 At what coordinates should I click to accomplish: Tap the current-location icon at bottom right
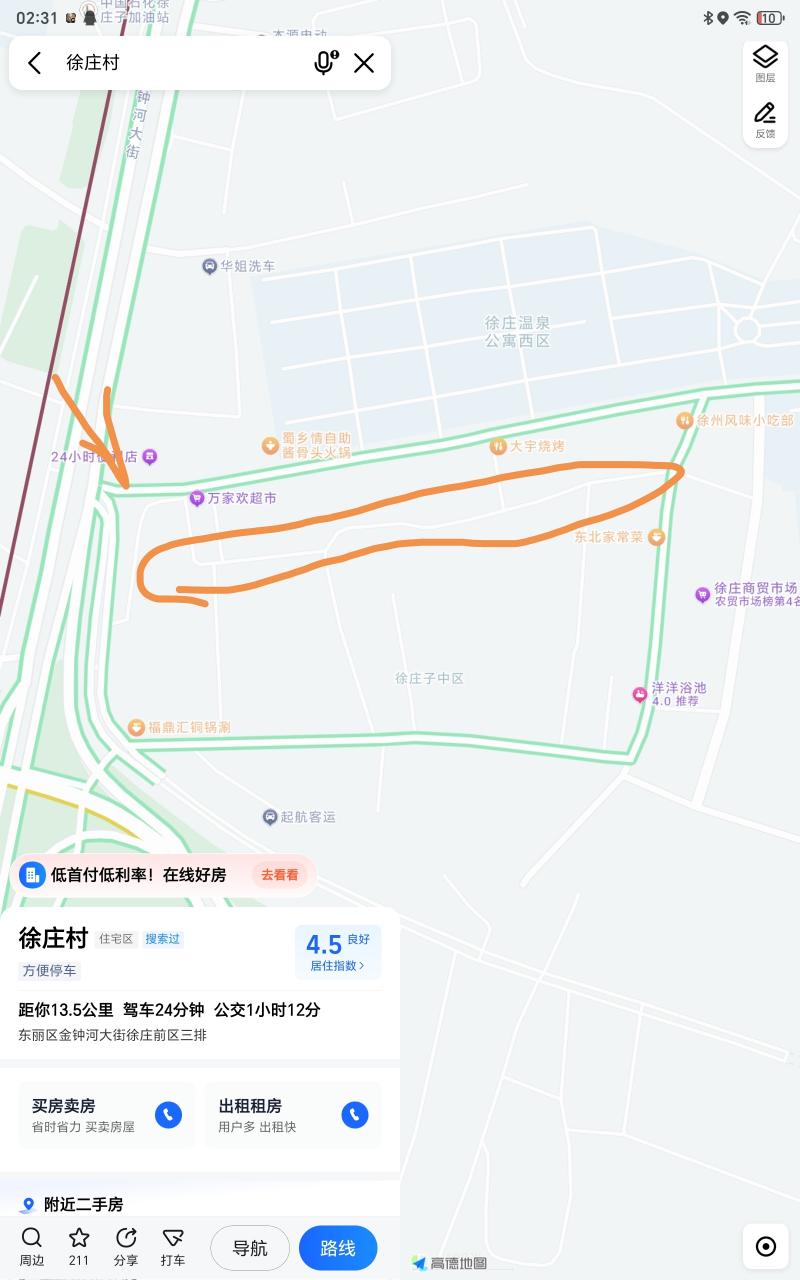coord(766,1245)
